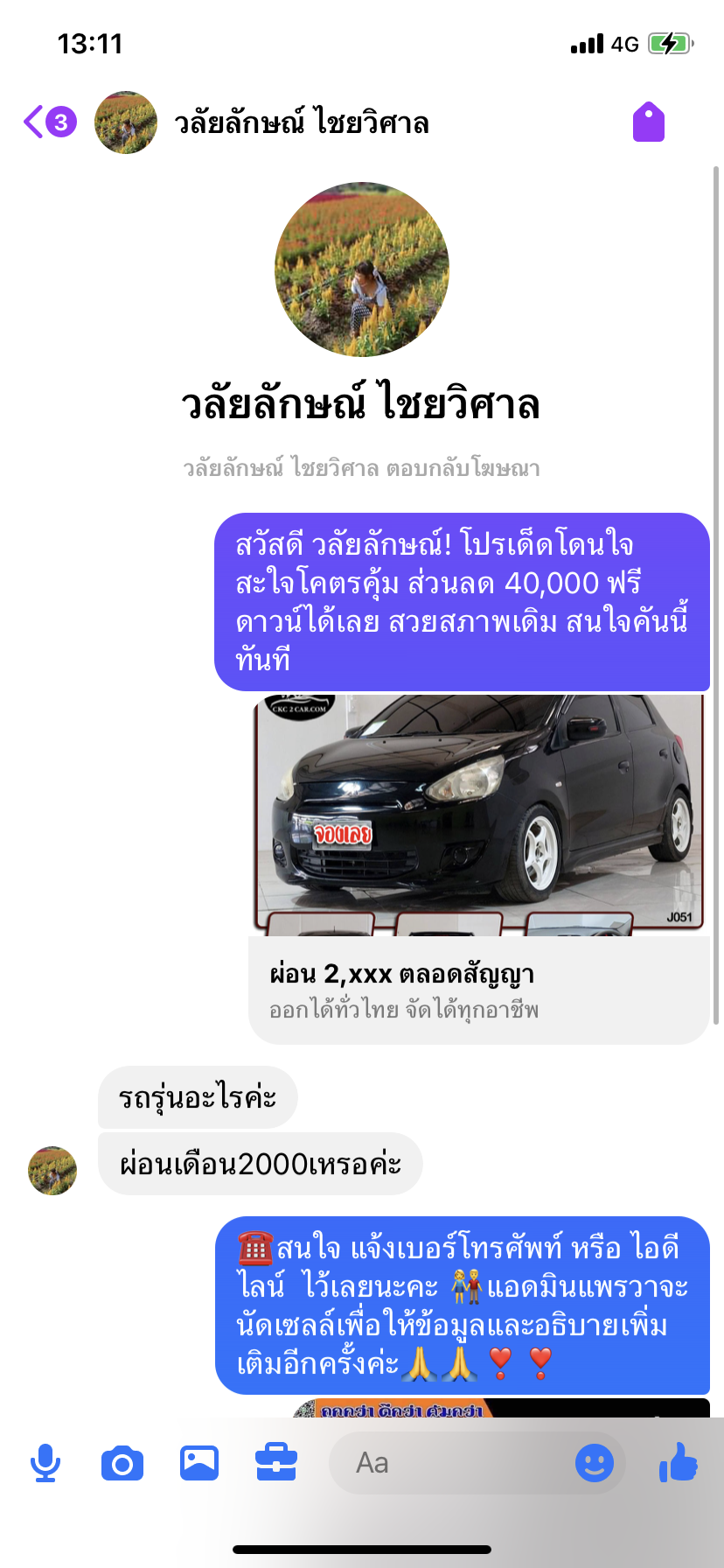This screenshot has width=724, height=1568.
Task: Open วลัยลักษณ์ ไชยวิศาล contact name in header
Action: click(302, 123)
